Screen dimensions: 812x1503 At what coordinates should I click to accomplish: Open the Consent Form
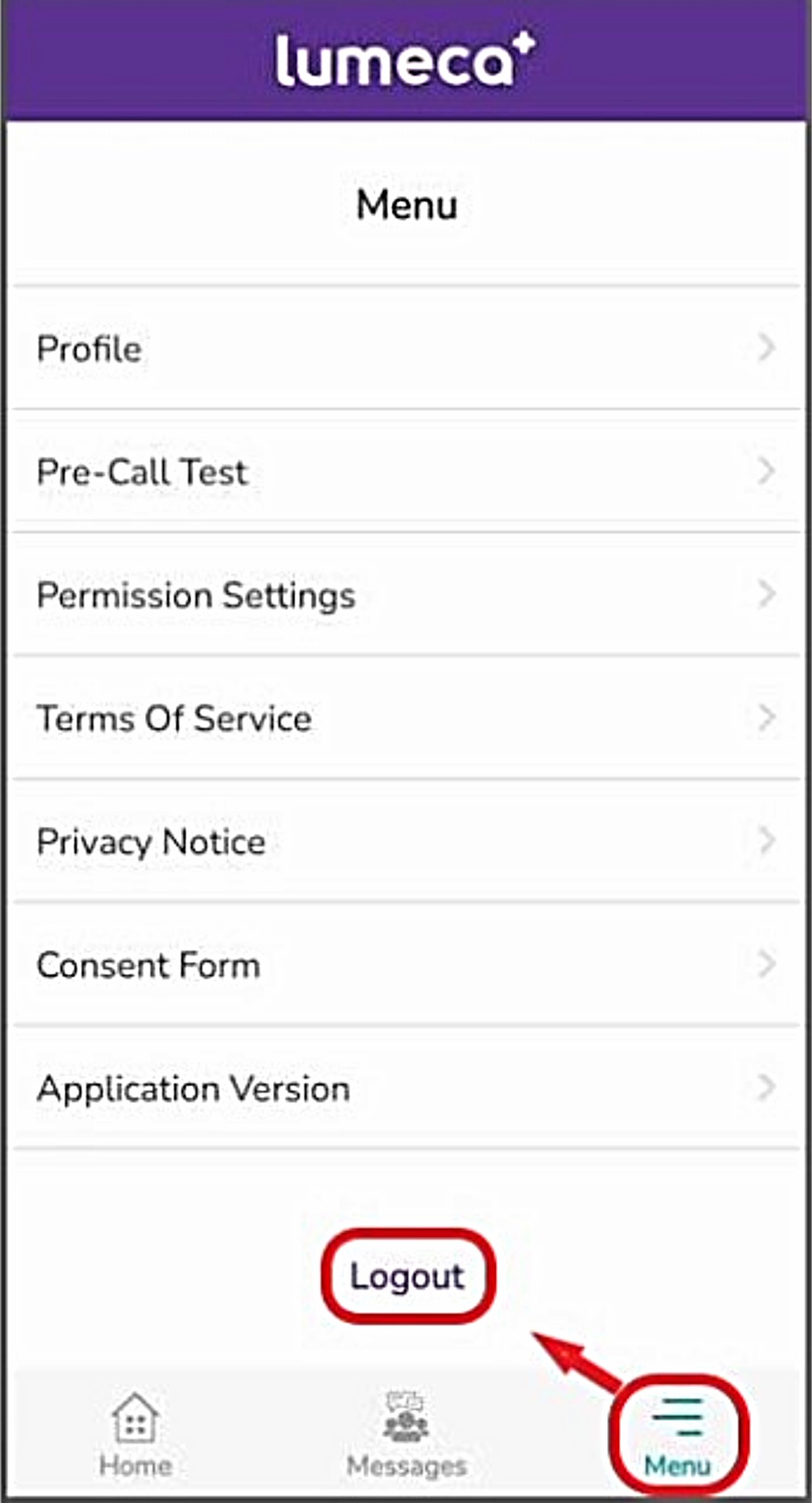point(405,965)
